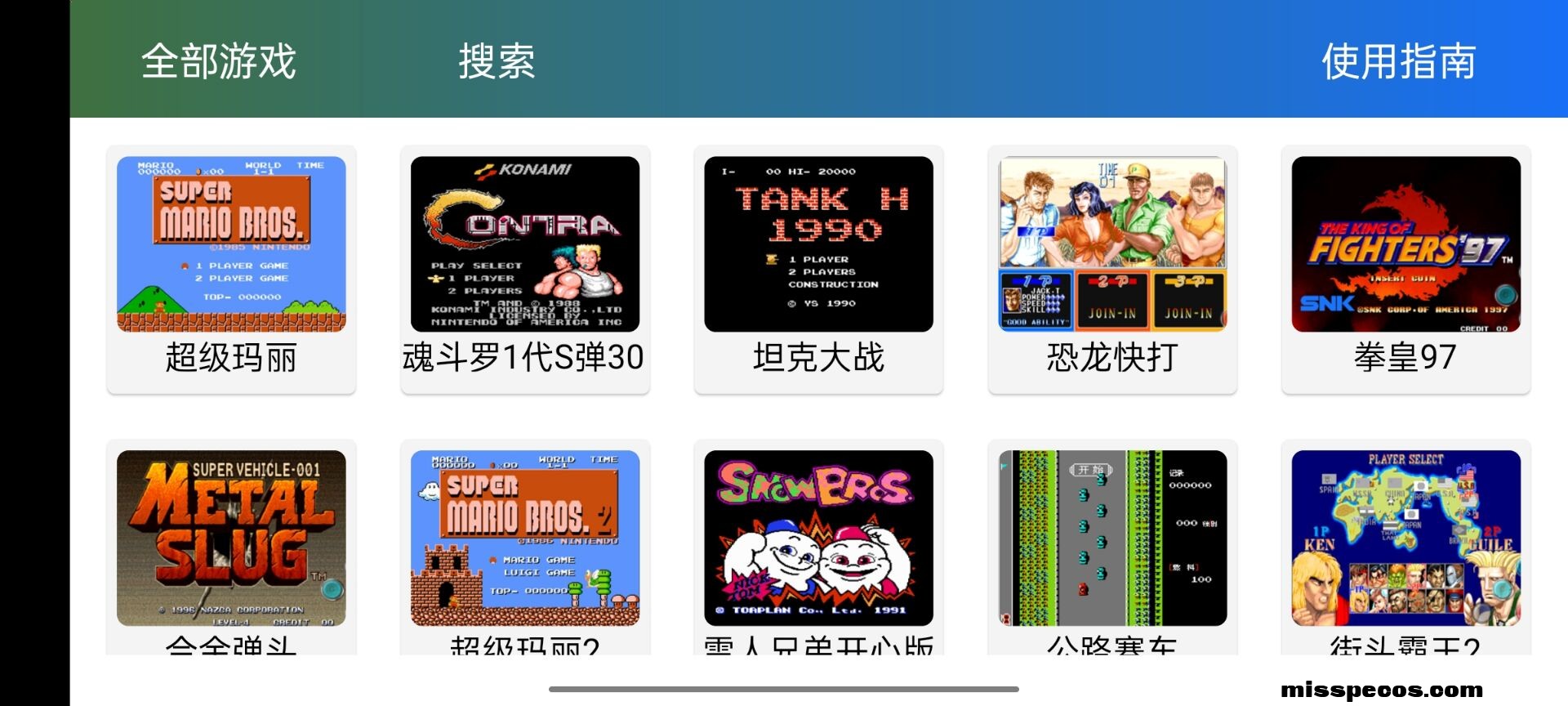Switch to the 全部游戏 tab
The width and height of the screenshot is (1568, 706).
[x=218, y=61]
